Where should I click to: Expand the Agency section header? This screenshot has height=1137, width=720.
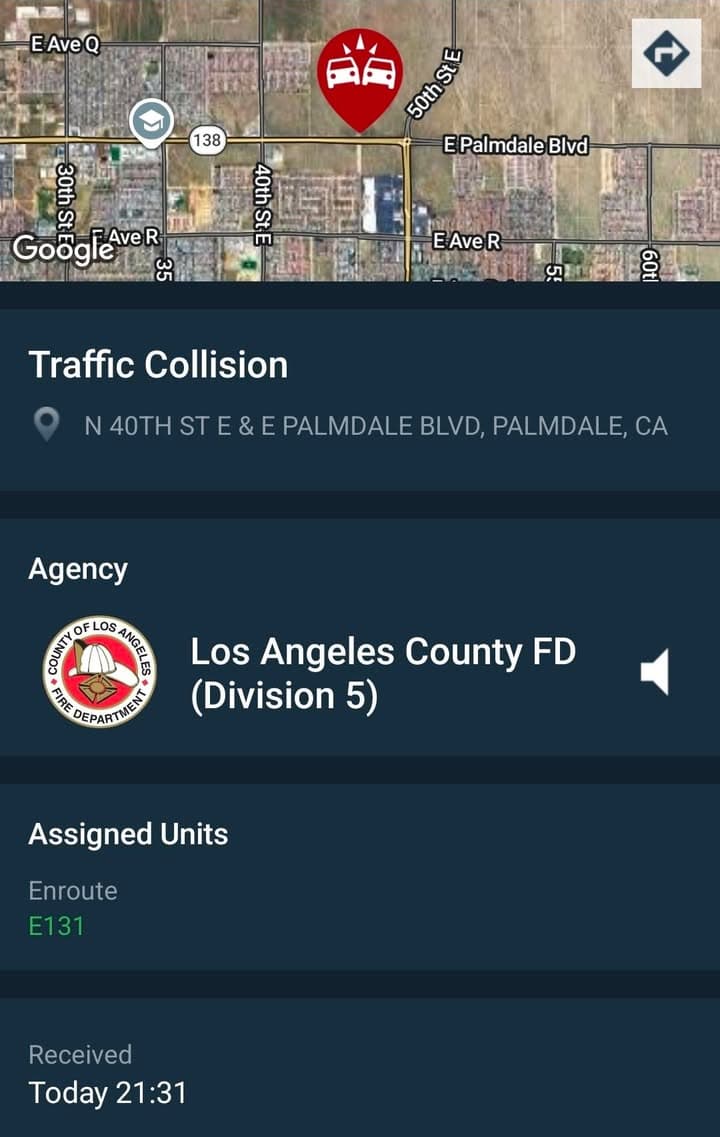(x=78, y=569)
